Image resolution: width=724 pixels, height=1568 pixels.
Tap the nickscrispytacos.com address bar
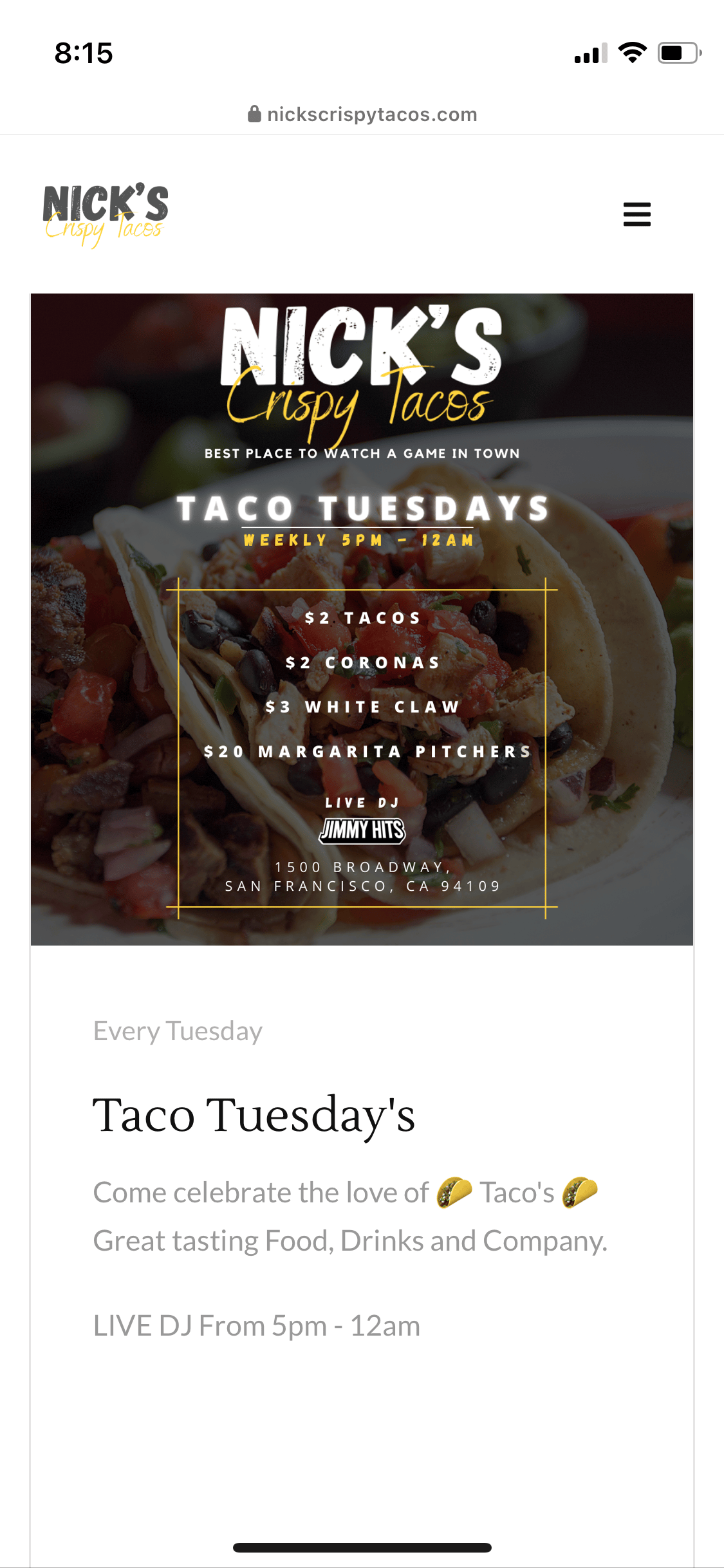tap(362, 115)
